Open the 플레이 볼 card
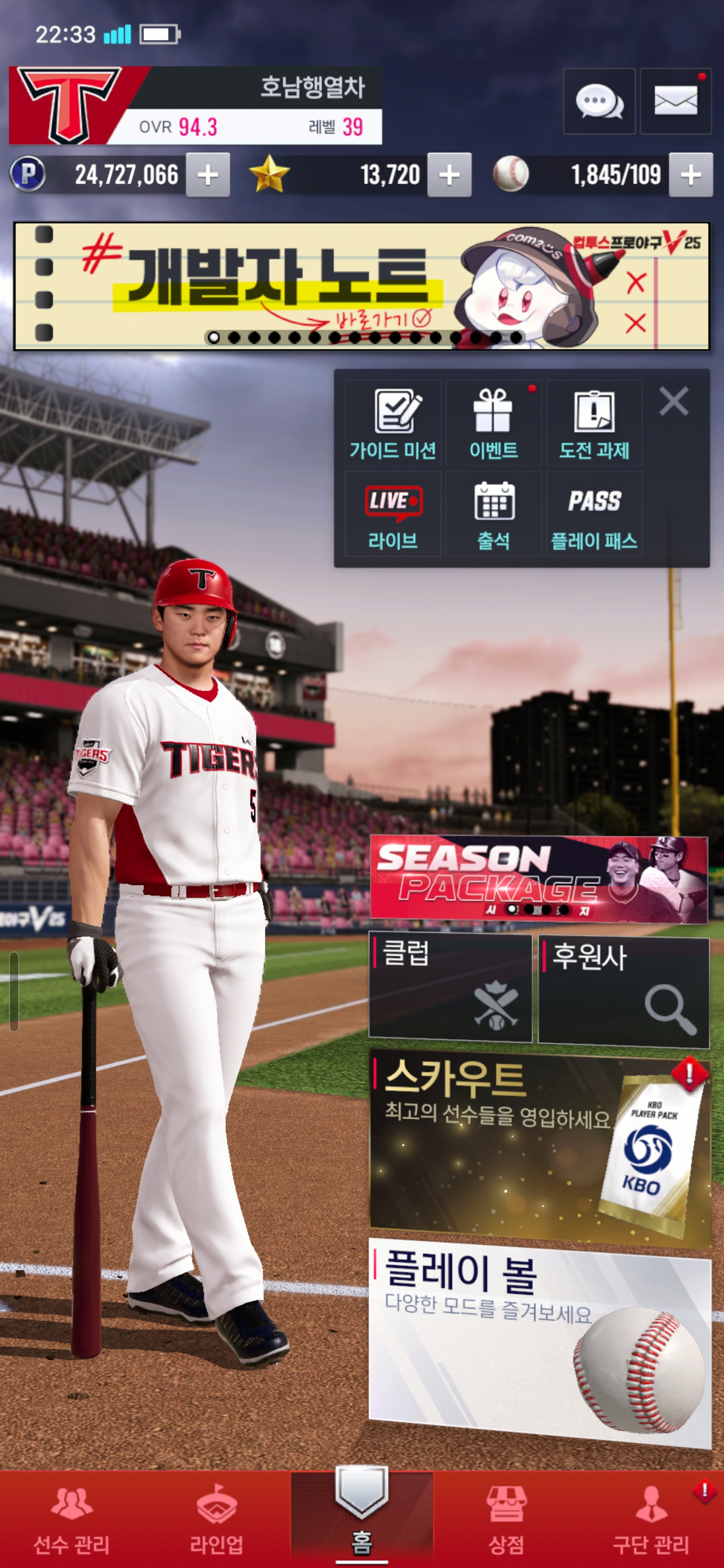 coord(540,1342)
